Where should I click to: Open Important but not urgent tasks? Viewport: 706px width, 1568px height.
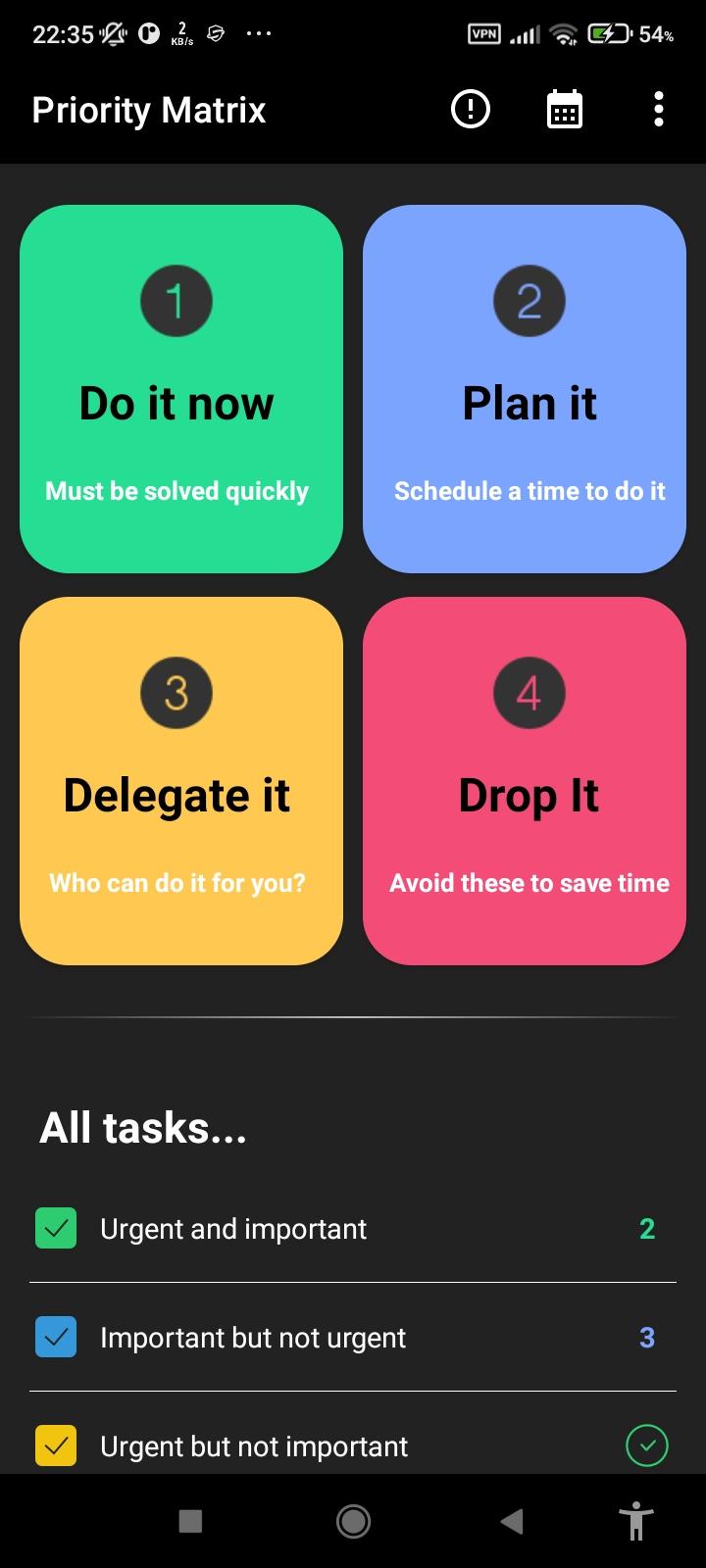253,1338
